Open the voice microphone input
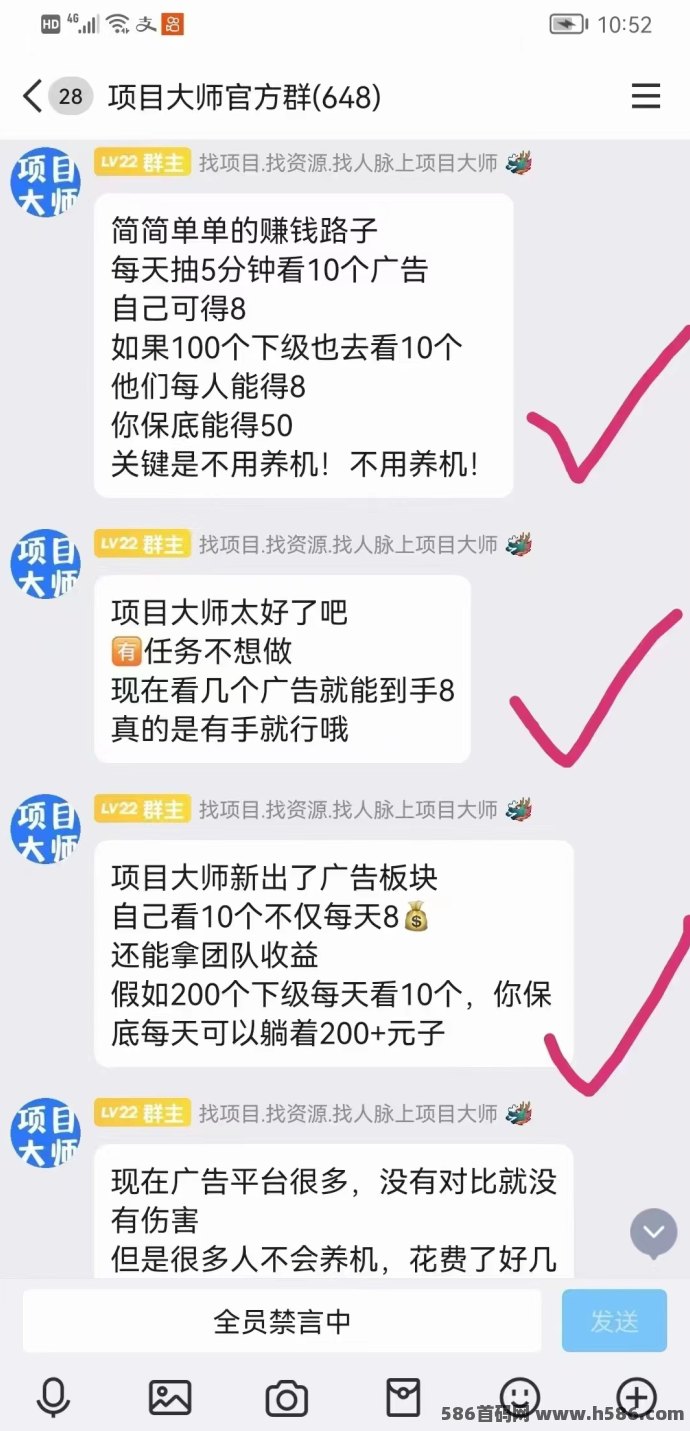The image size is (690, 1431). [53, 1396]
